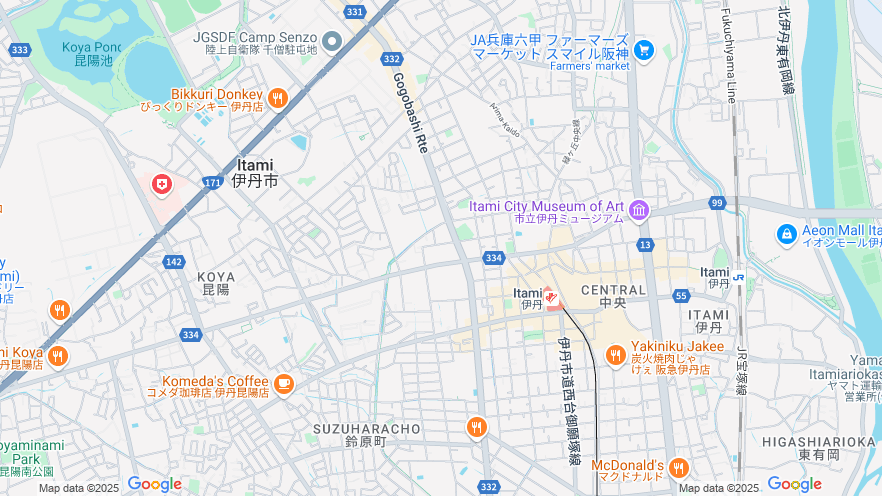Open the restaurant pin near Suzuharacho
This screenshot has width=882, height=496.
(x=476, y=428)
